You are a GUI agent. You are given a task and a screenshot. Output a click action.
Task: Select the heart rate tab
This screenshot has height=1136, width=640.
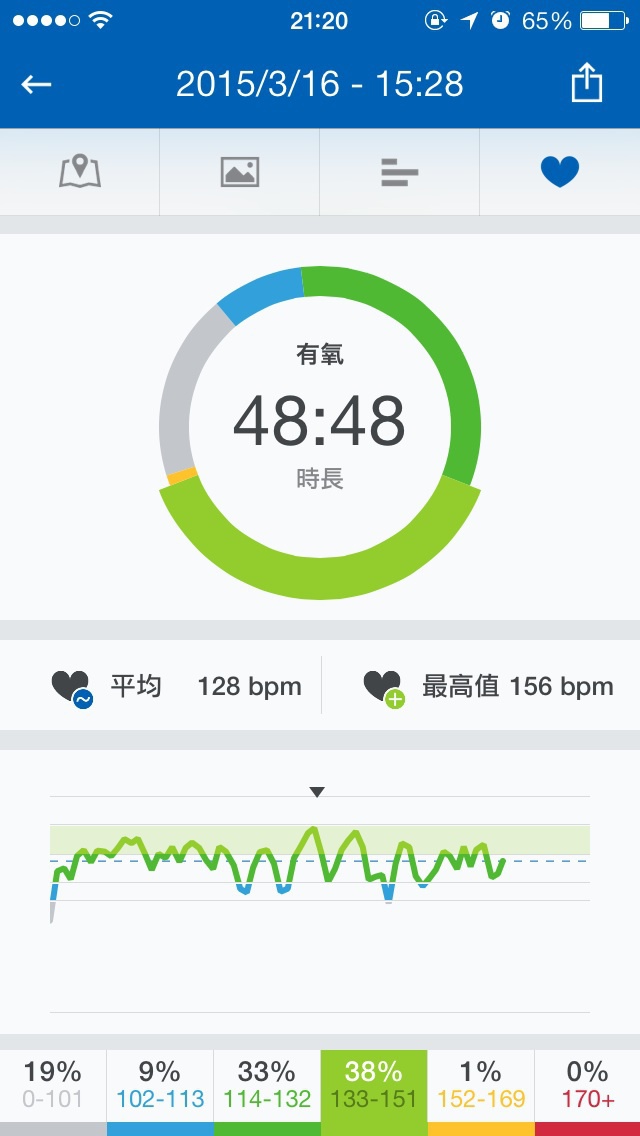click(560, 172)
